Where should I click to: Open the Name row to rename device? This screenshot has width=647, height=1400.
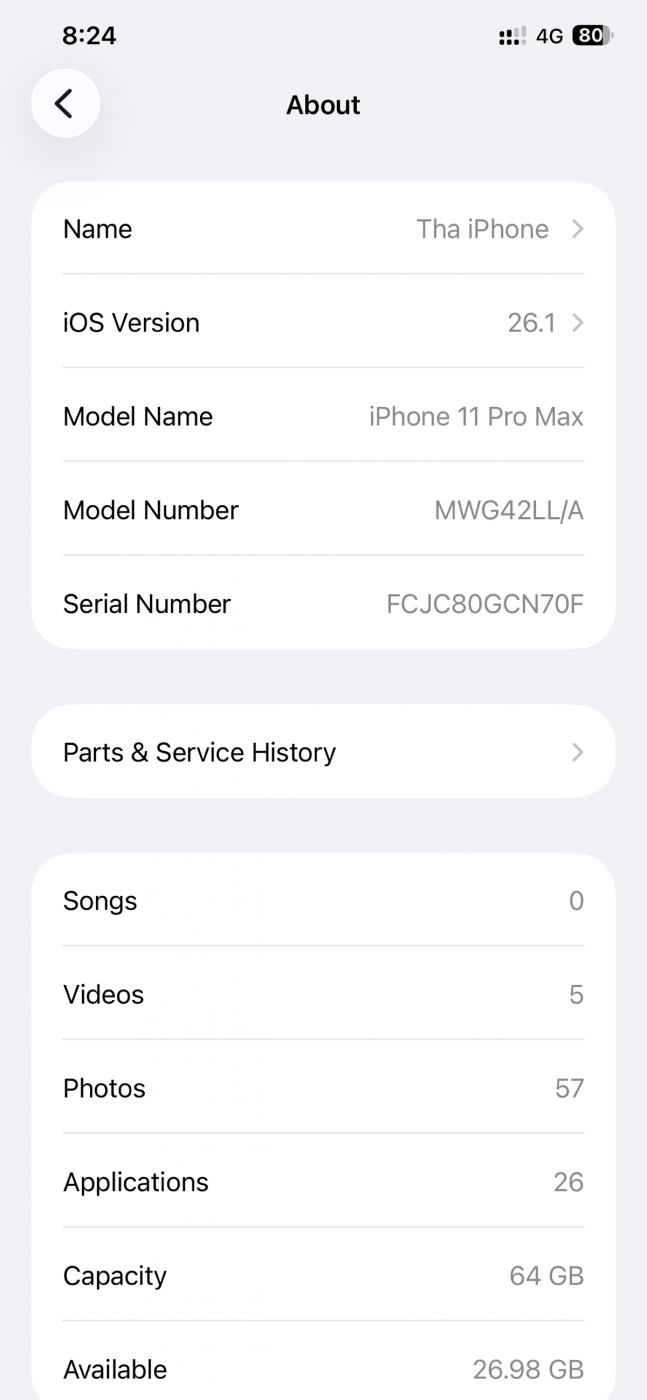(323, 229)
